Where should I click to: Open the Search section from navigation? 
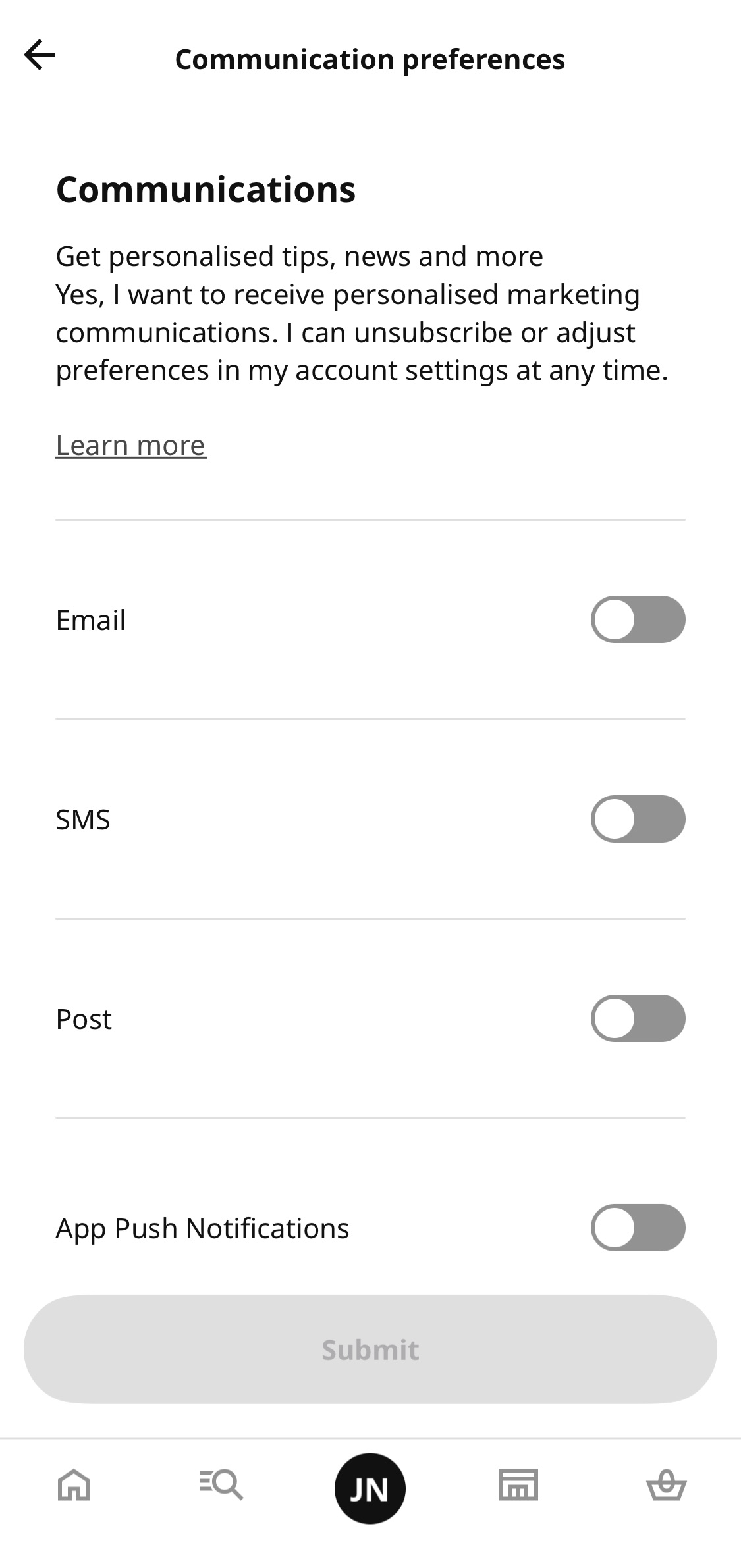(222, 1488)
